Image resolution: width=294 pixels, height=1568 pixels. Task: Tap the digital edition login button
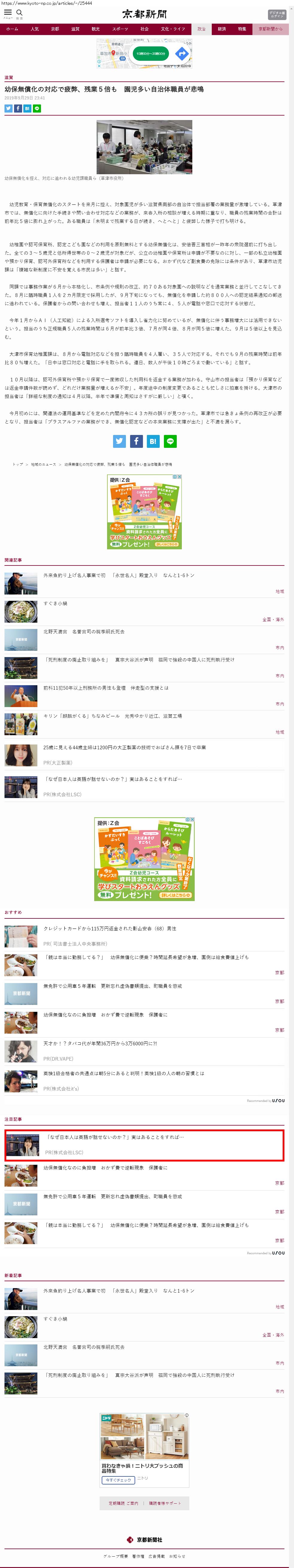(277, 15)
